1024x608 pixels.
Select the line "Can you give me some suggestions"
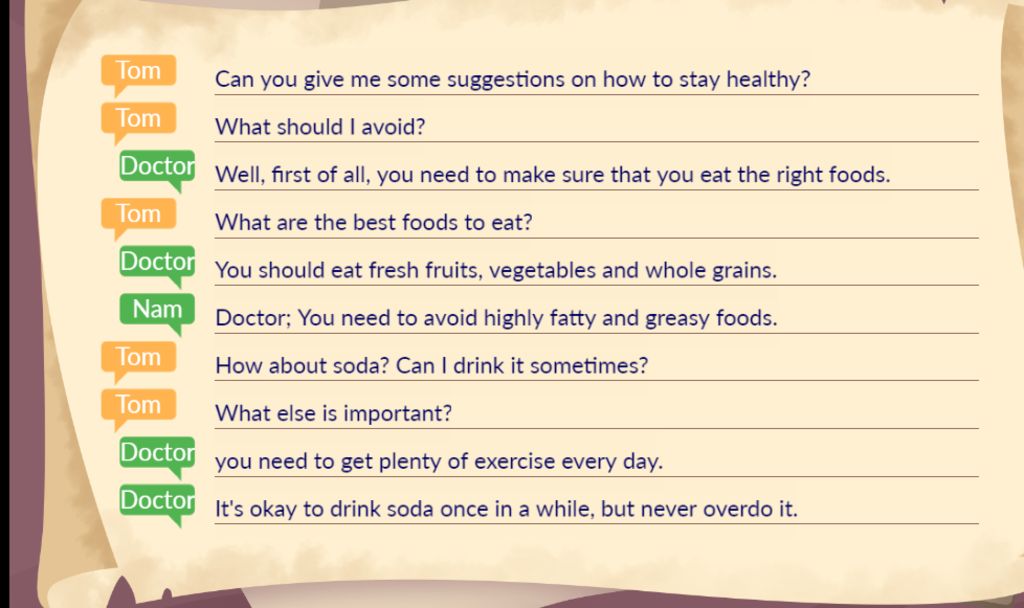[512, 80]
